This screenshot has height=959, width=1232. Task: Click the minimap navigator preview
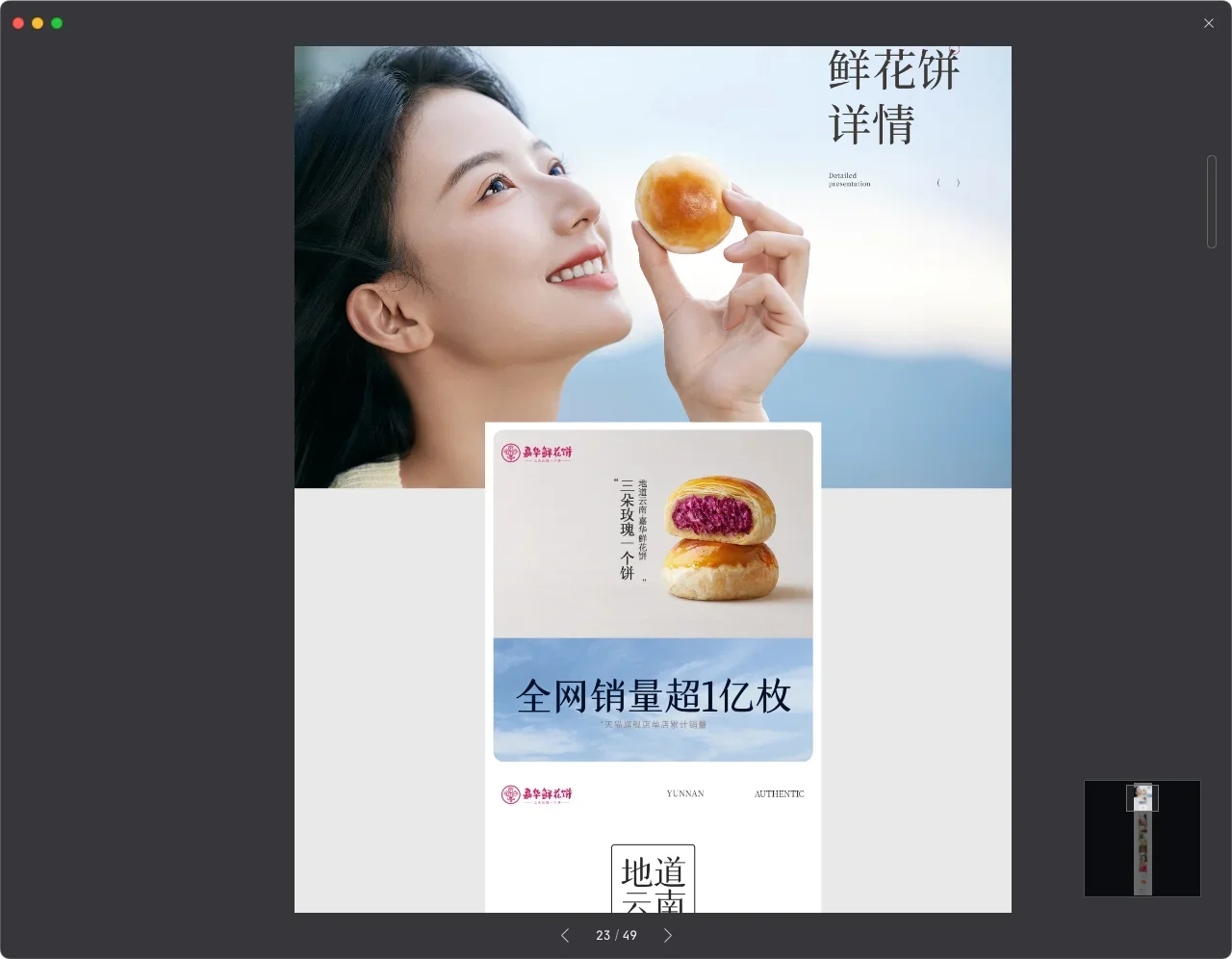pos(1142,839)
